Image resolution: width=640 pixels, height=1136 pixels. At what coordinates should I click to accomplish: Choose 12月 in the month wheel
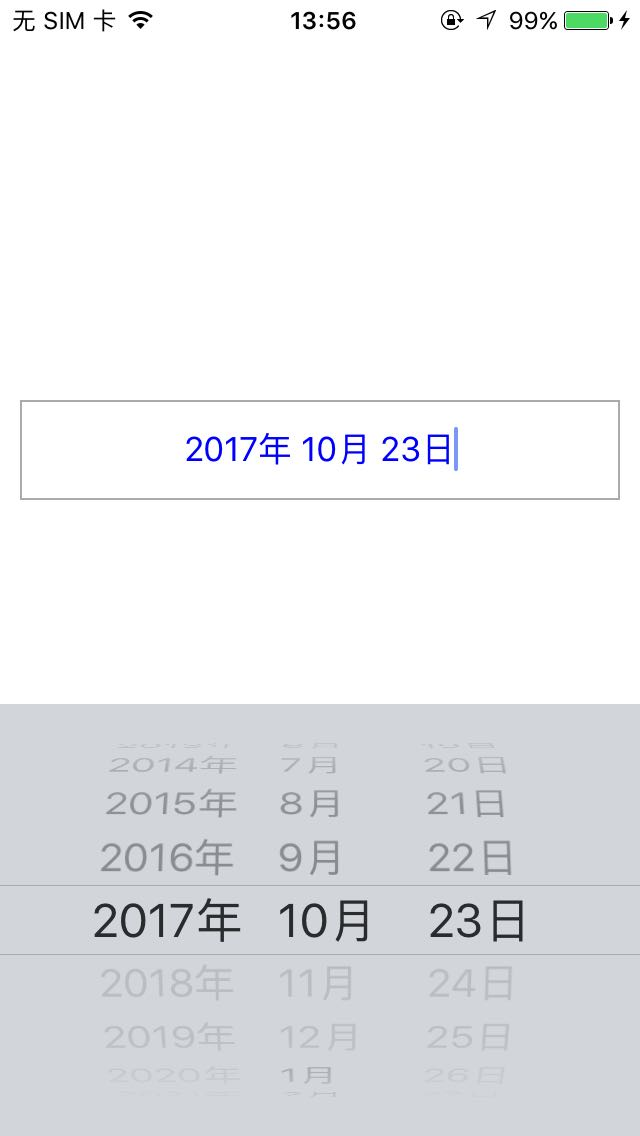coord(319,1037)
